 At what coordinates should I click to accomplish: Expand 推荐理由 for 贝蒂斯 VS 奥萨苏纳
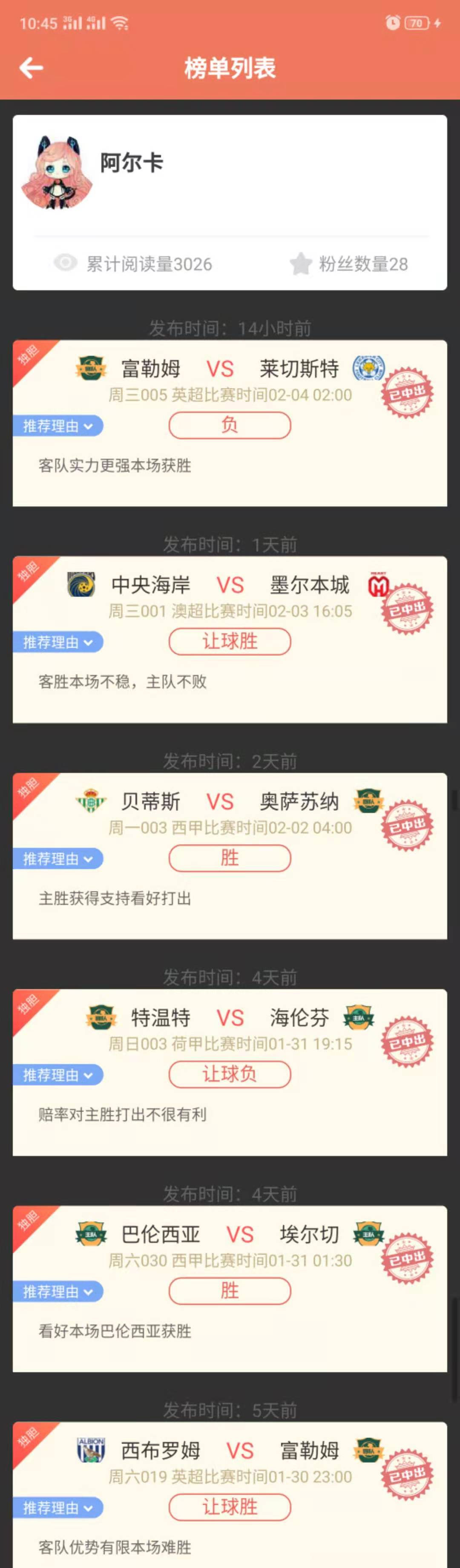click(x=58, y=859)
